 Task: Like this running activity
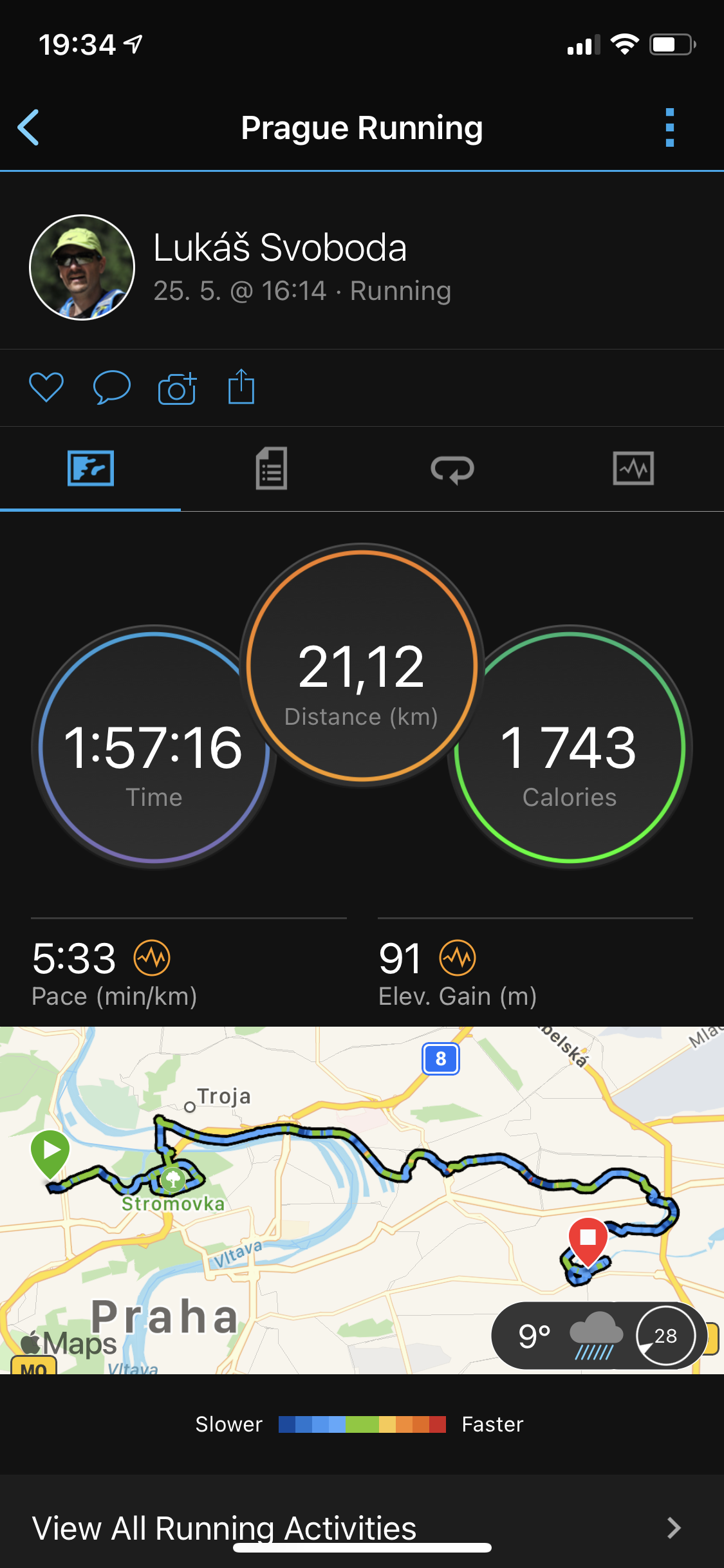46,387
